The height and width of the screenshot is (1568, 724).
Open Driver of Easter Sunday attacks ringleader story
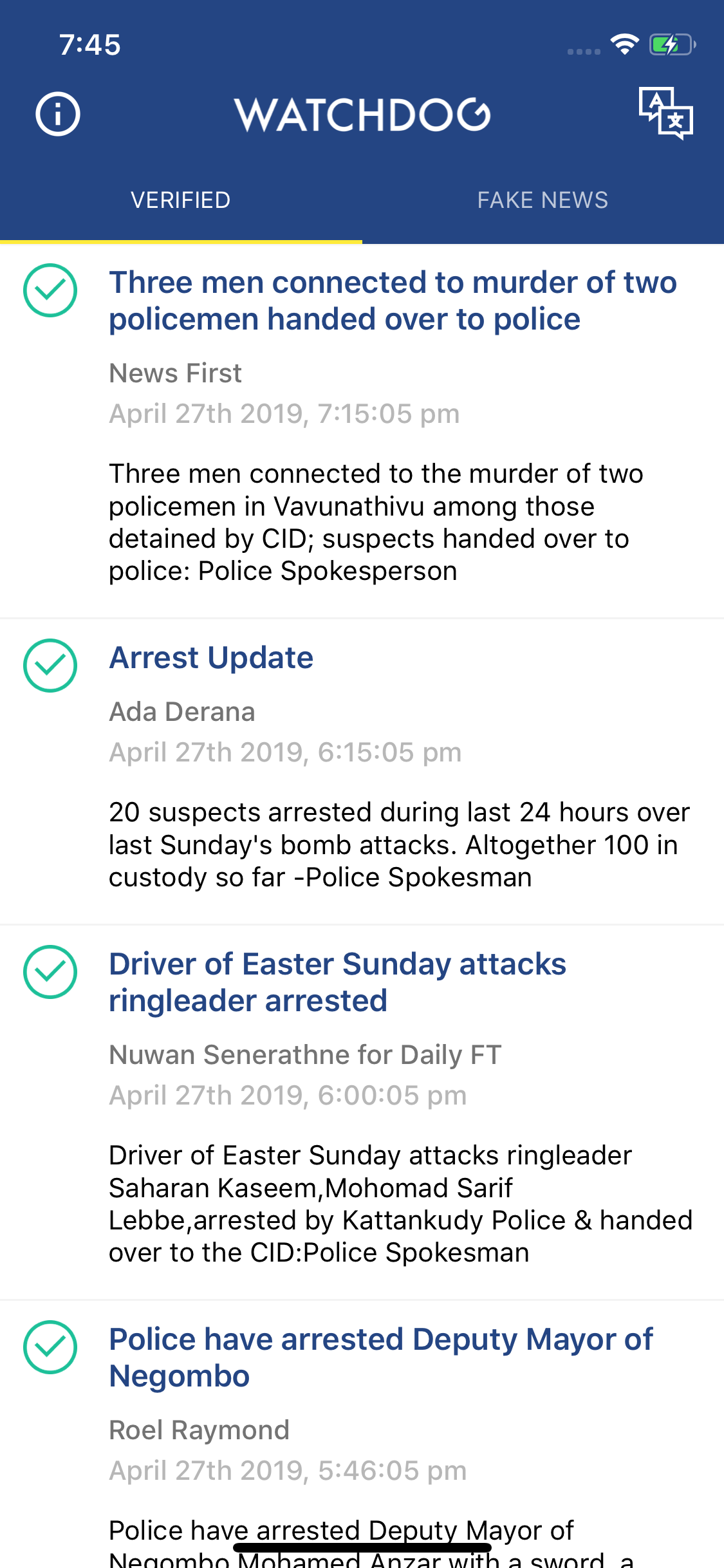pyautogui.click(x=362, y=1112)
